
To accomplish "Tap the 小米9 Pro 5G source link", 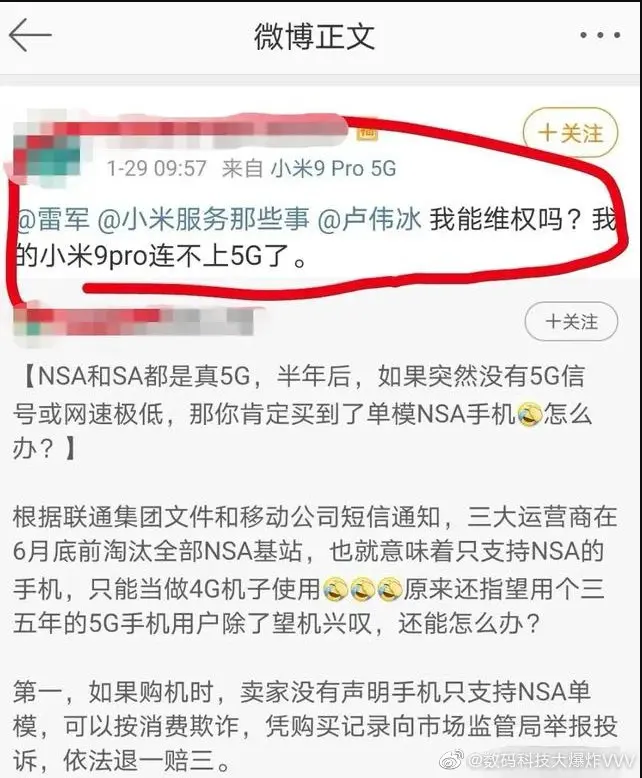I will [x=333, y=169].
